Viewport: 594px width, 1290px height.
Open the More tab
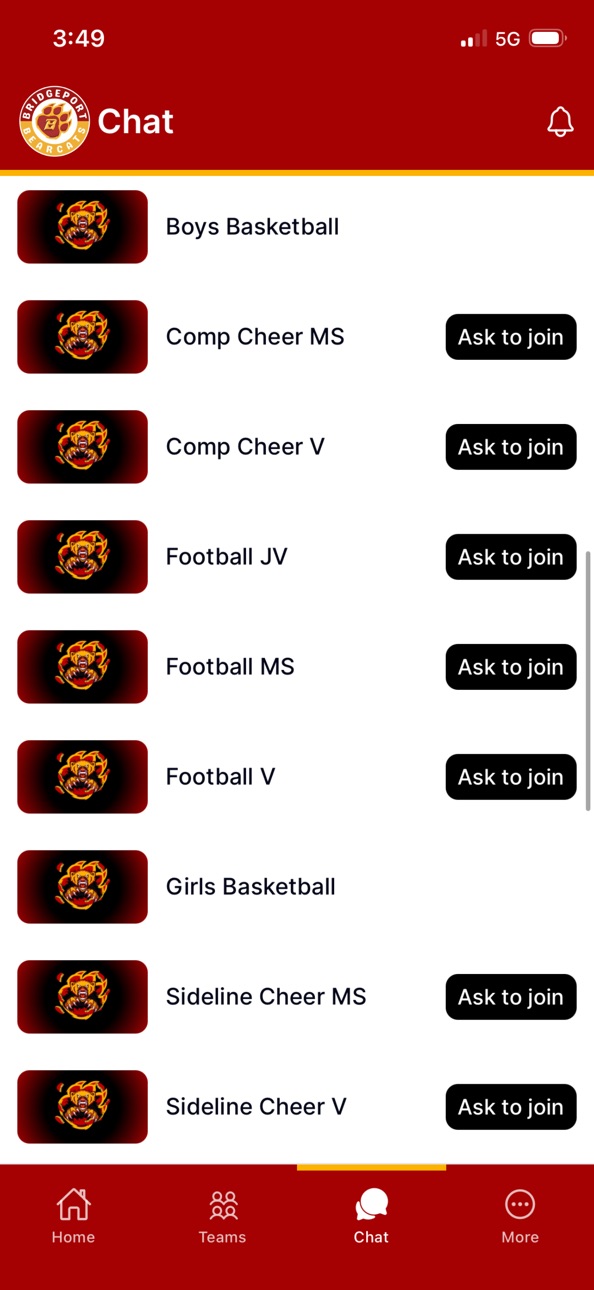click(520, 1216)
